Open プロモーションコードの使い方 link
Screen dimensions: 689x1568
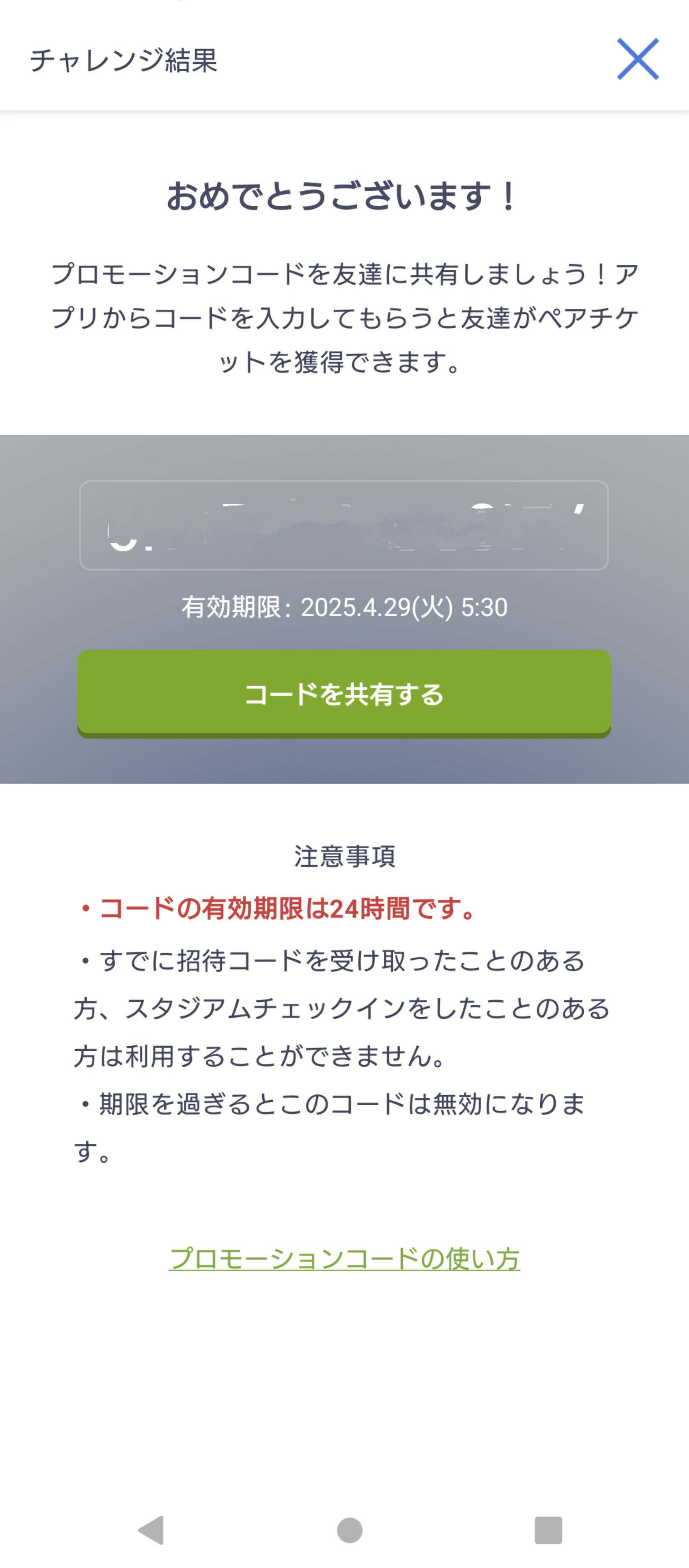tap(344, 1258)
